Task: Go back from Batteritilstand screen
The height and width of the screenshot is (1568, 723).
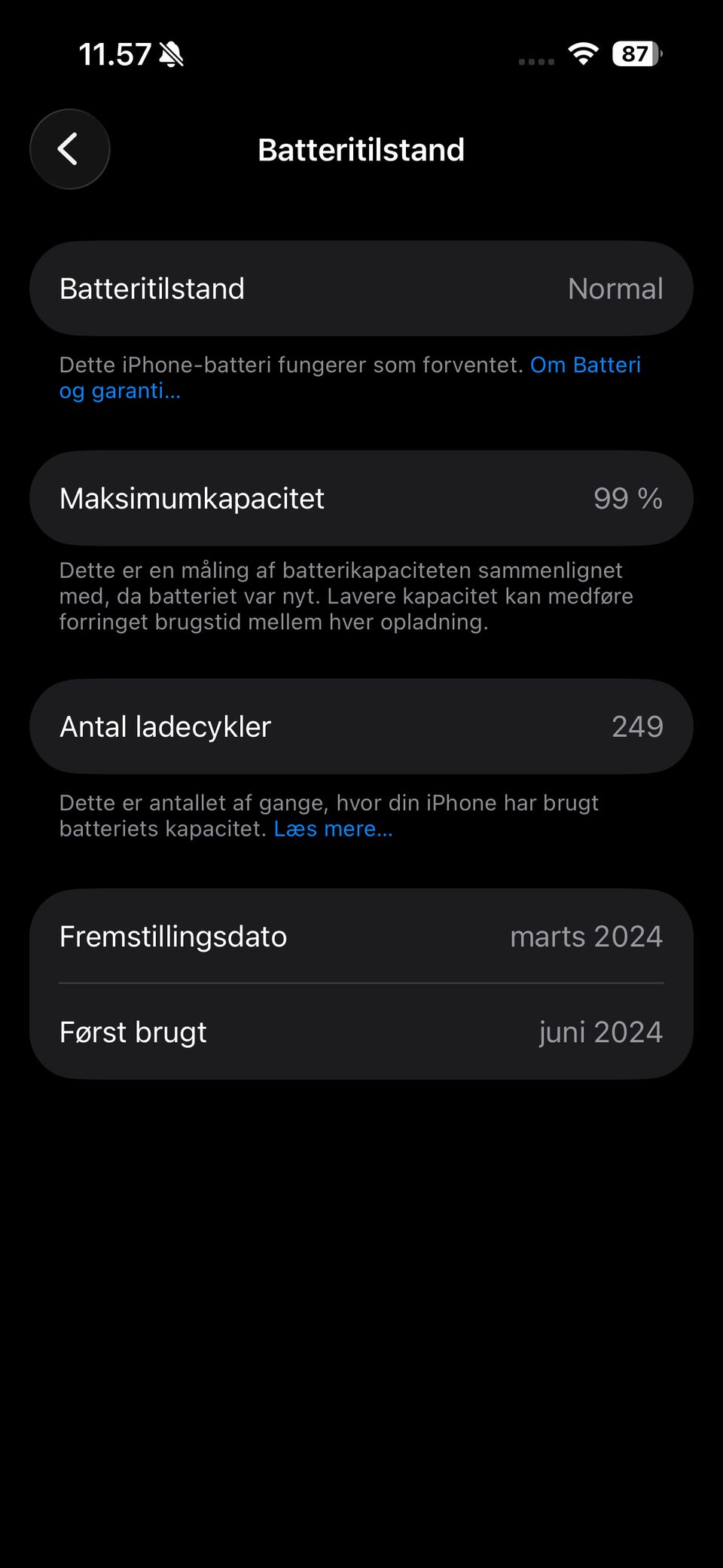Action: pyautogui.click(x=69, y=149)
